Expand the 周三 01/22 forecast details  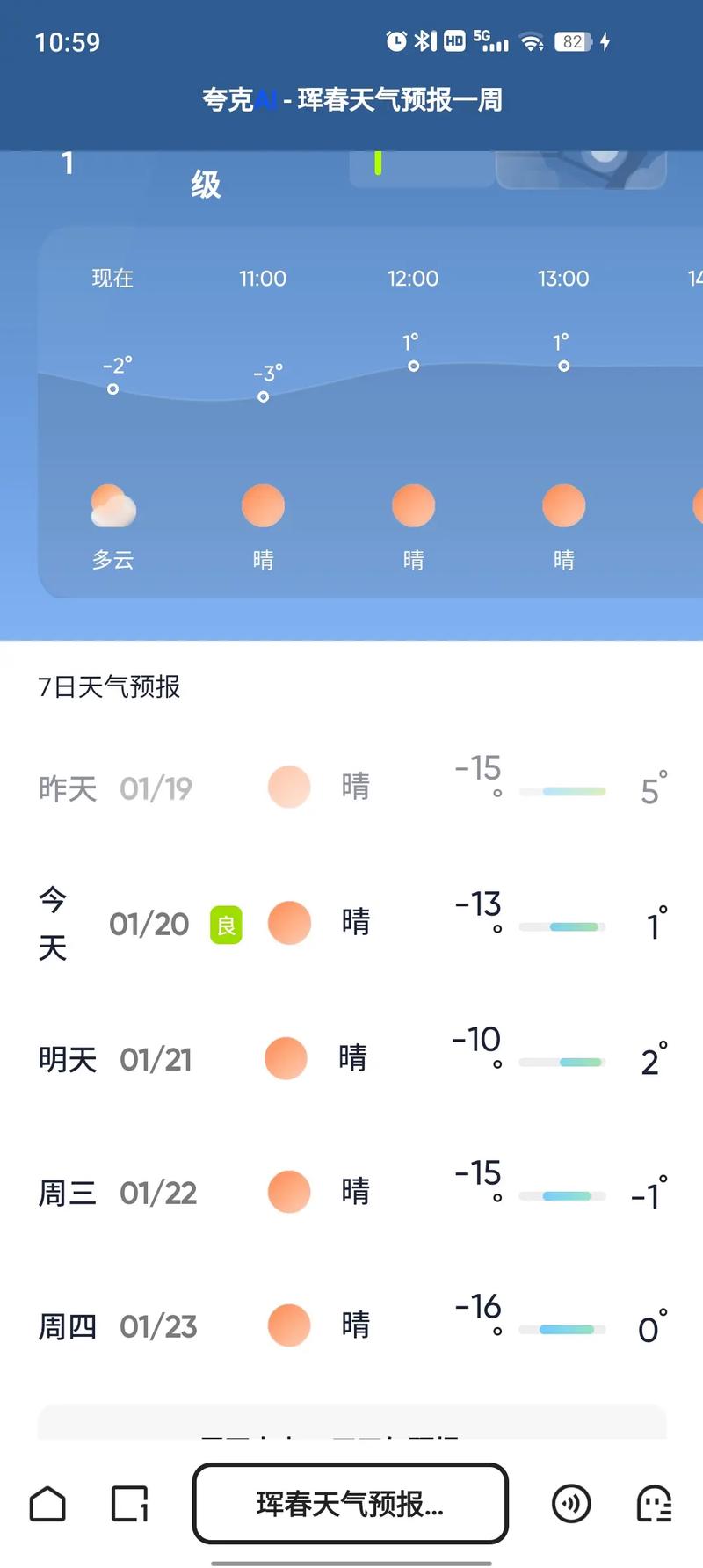click(351, 1192)
